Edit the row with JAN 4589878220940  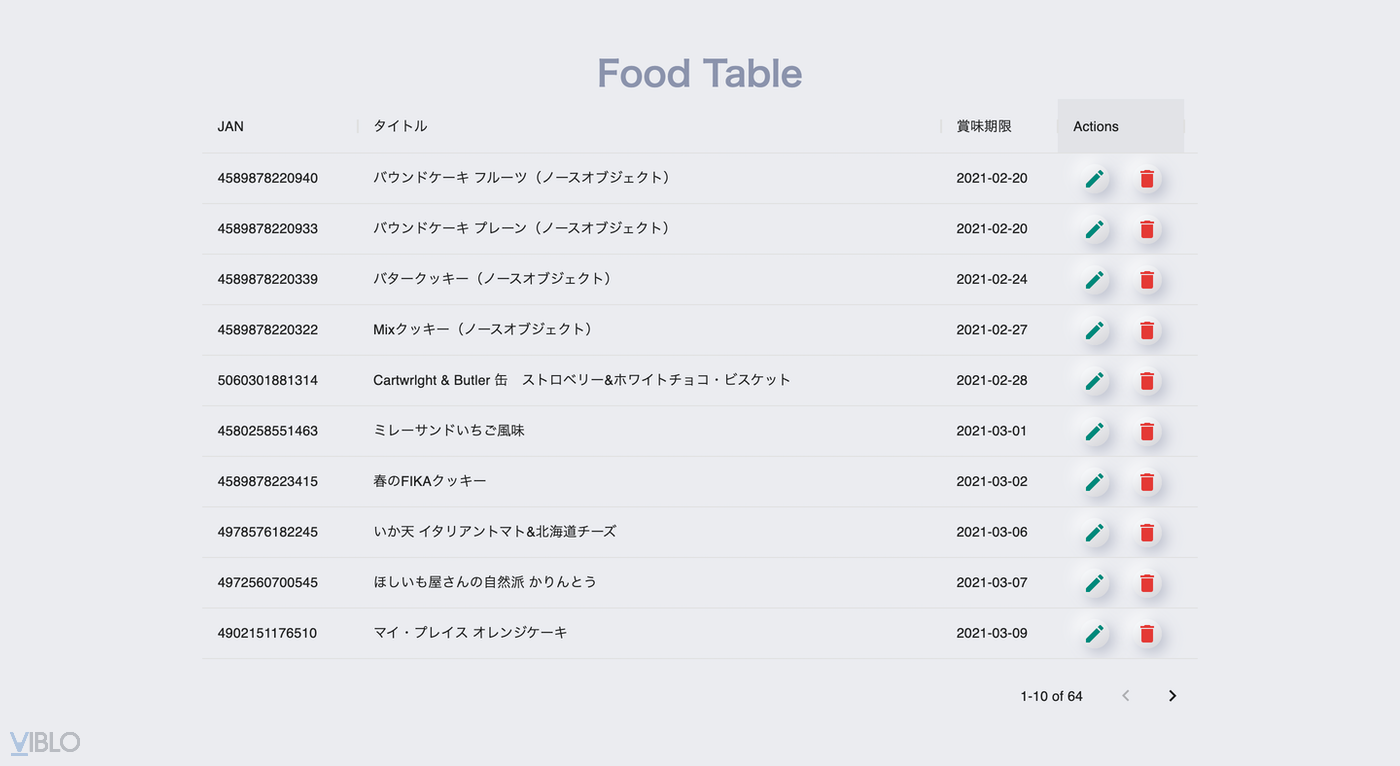(x=1095, y=179)
